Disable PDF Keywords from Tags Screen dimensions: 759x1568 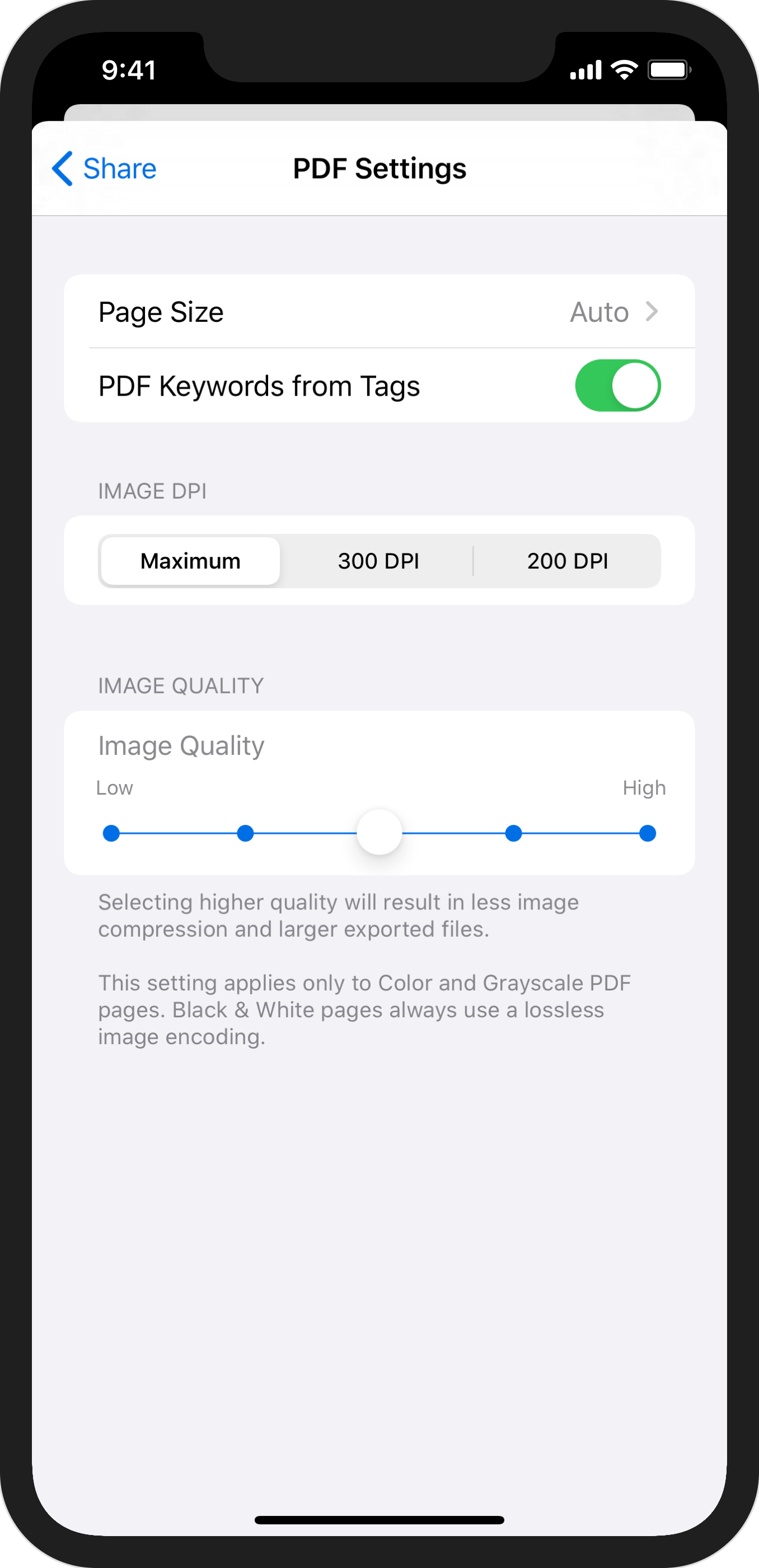pos(617,386)
